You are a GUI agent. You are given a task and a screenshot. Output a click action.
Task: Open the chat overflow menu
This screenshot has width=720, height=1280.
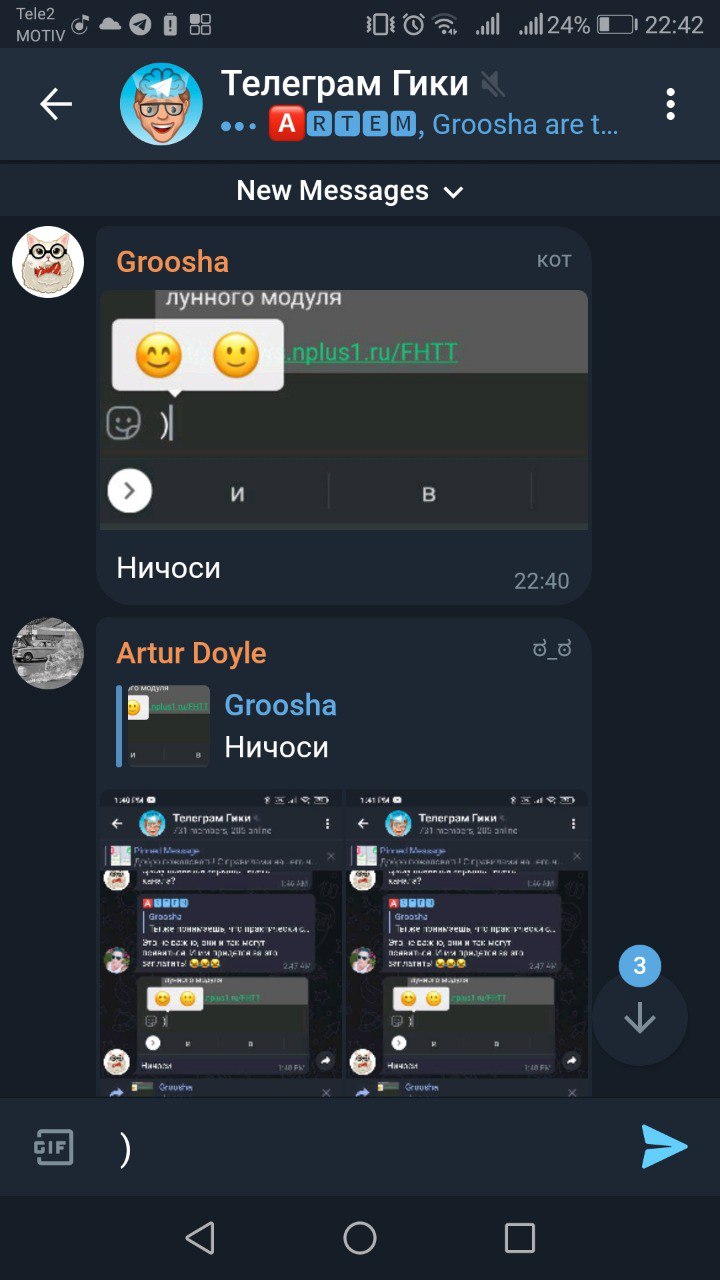pyautogui.click(x=670, y=104)
